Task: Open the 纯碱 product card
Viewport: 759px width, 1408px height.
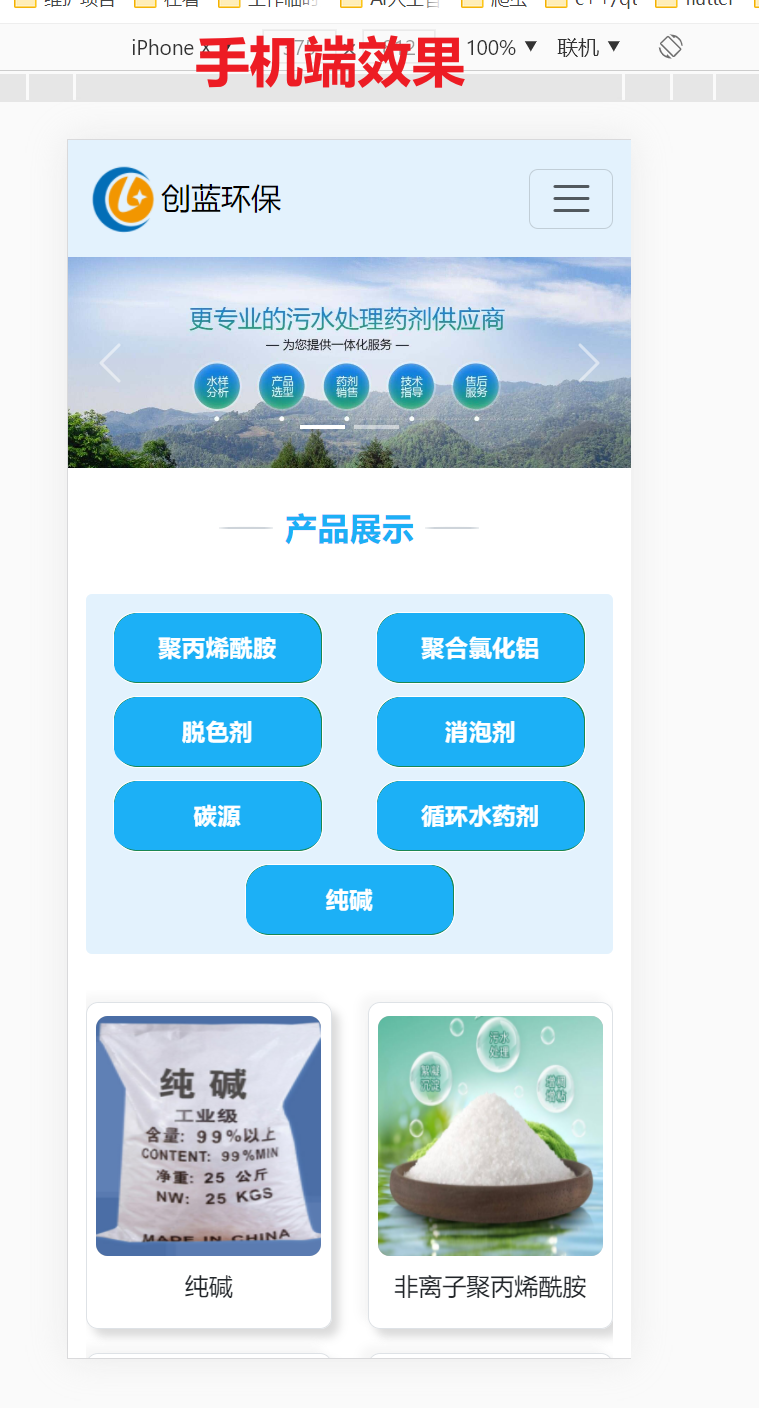Action: pyautogui.click(x=208, y=1164)
